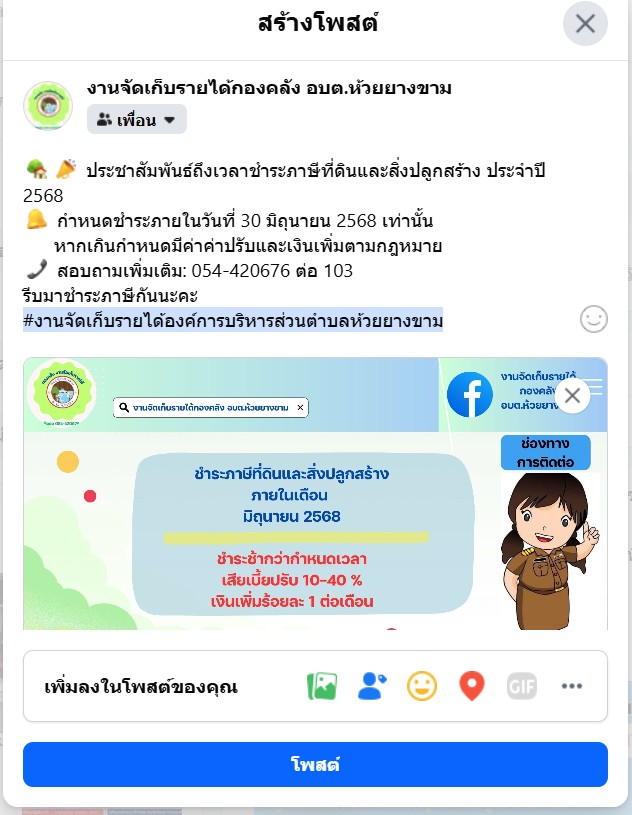Add a feeling or activity to the post
The width and height of the screenshot is (632, 815).
pyautogui.click(x=422, y=686)
